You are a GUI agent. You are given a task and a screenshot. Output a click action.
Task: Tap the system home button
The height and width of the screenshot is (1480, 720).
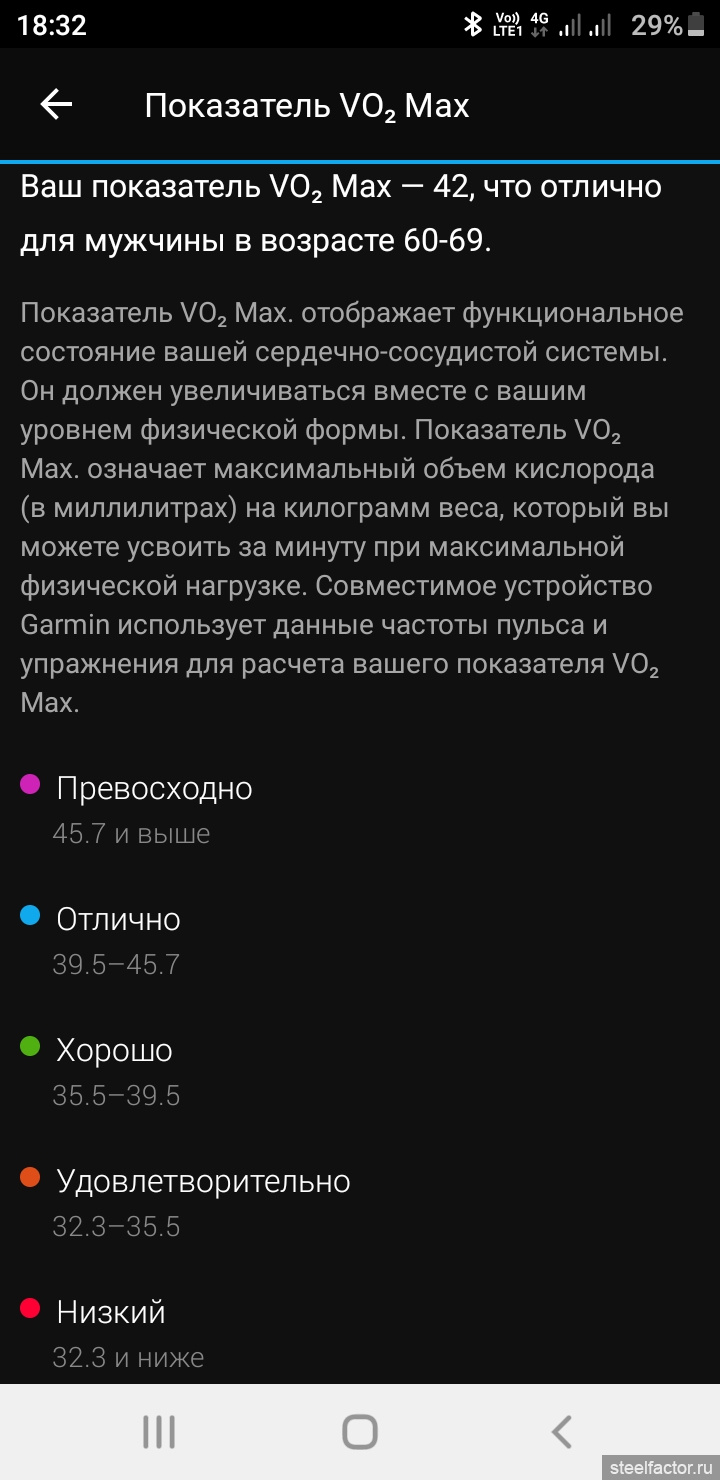tap(360, 1432)
